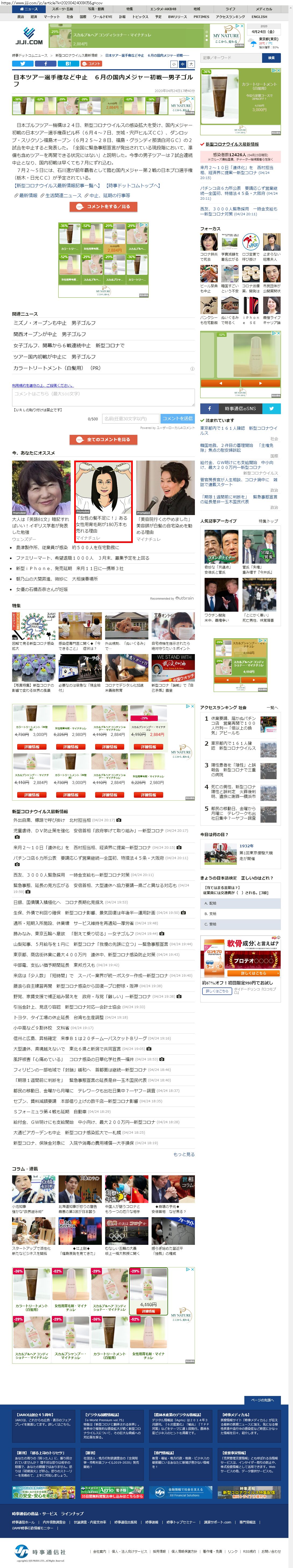Open 全てのコメントを見る button
This screenshot has width=293, height=1568.
point(103,439)
